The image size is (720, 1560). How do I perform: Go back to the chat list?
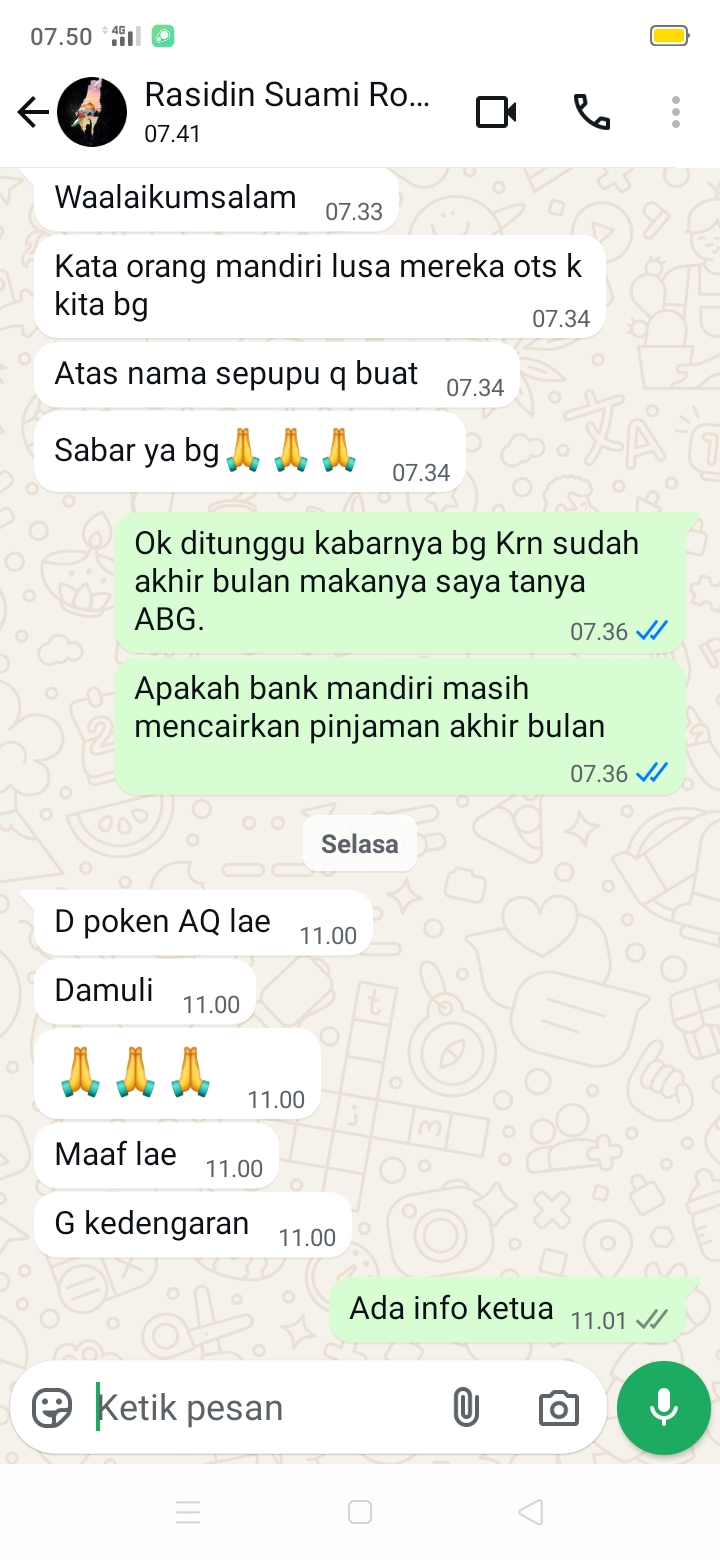pos(33,113)
